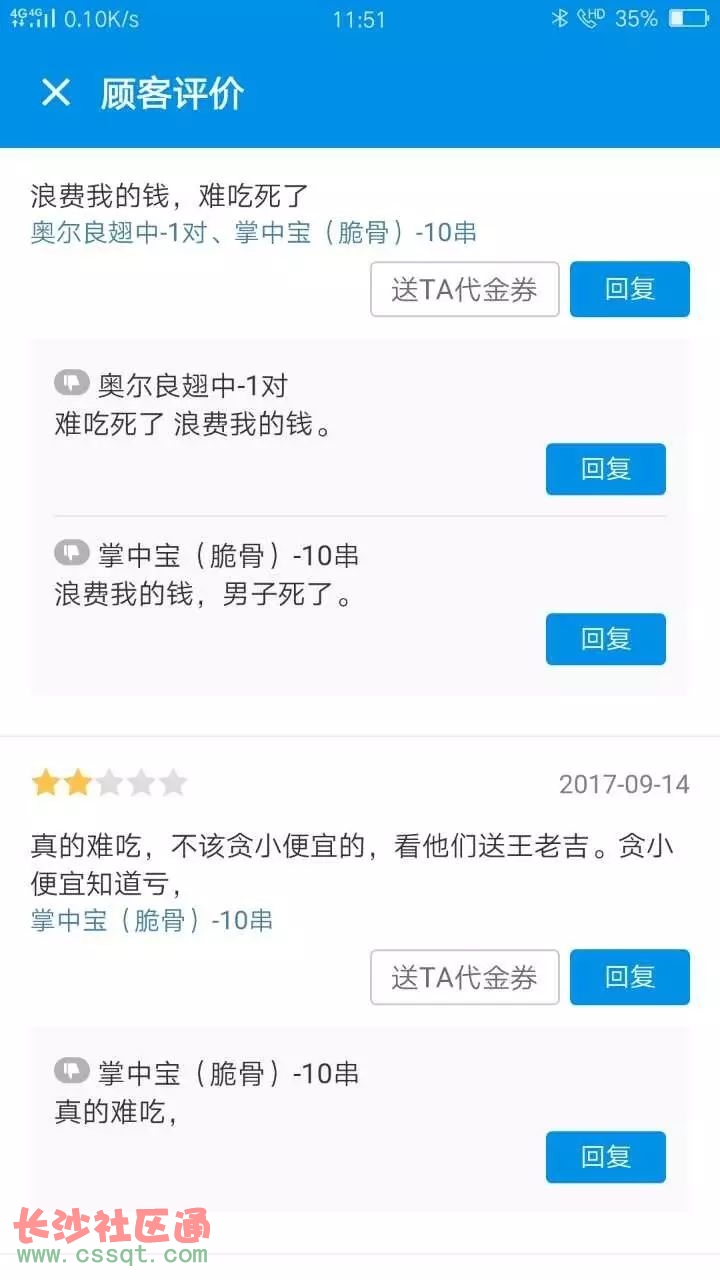Reply to the 浪费我的钱，难吃死了 review
720x1280 pixels.
[x=630, y=289]
